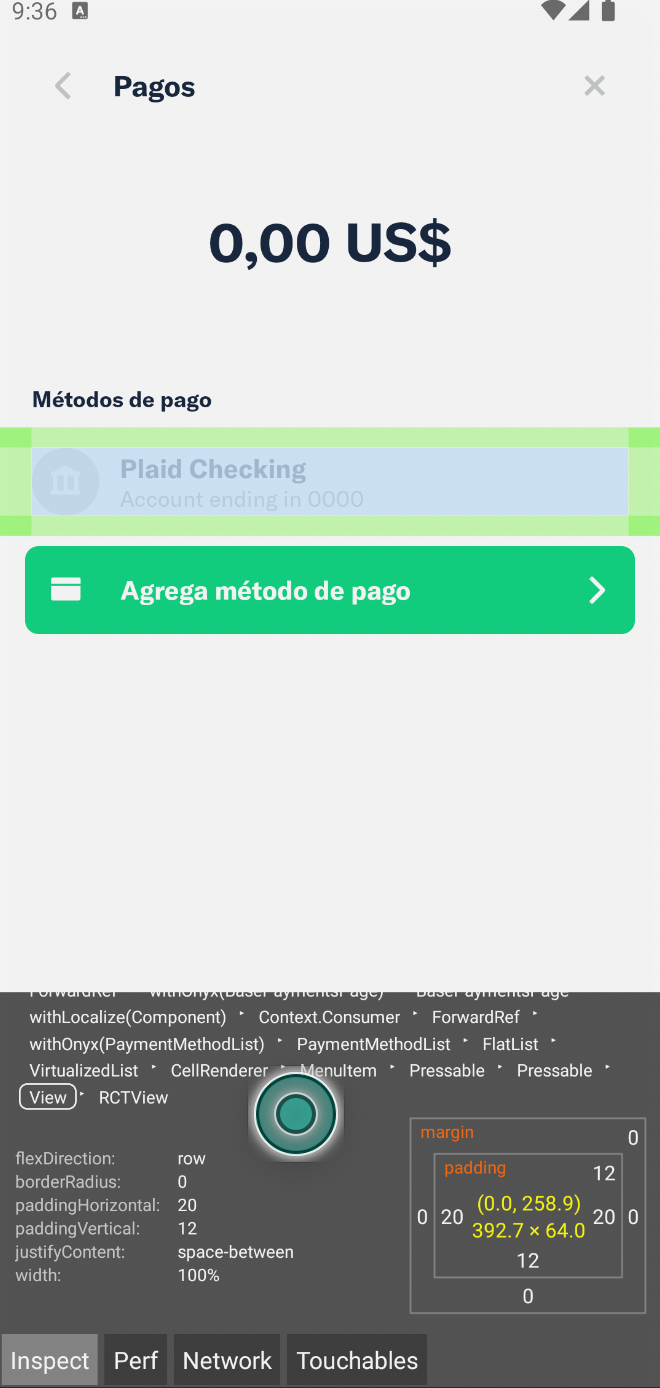Viewport: 660px width, 1388px height.
Task: Select withOnyx(PaymentMethodList) in the inspector hierarchy
Action: pyautogui.click(x=147, y=1044)
